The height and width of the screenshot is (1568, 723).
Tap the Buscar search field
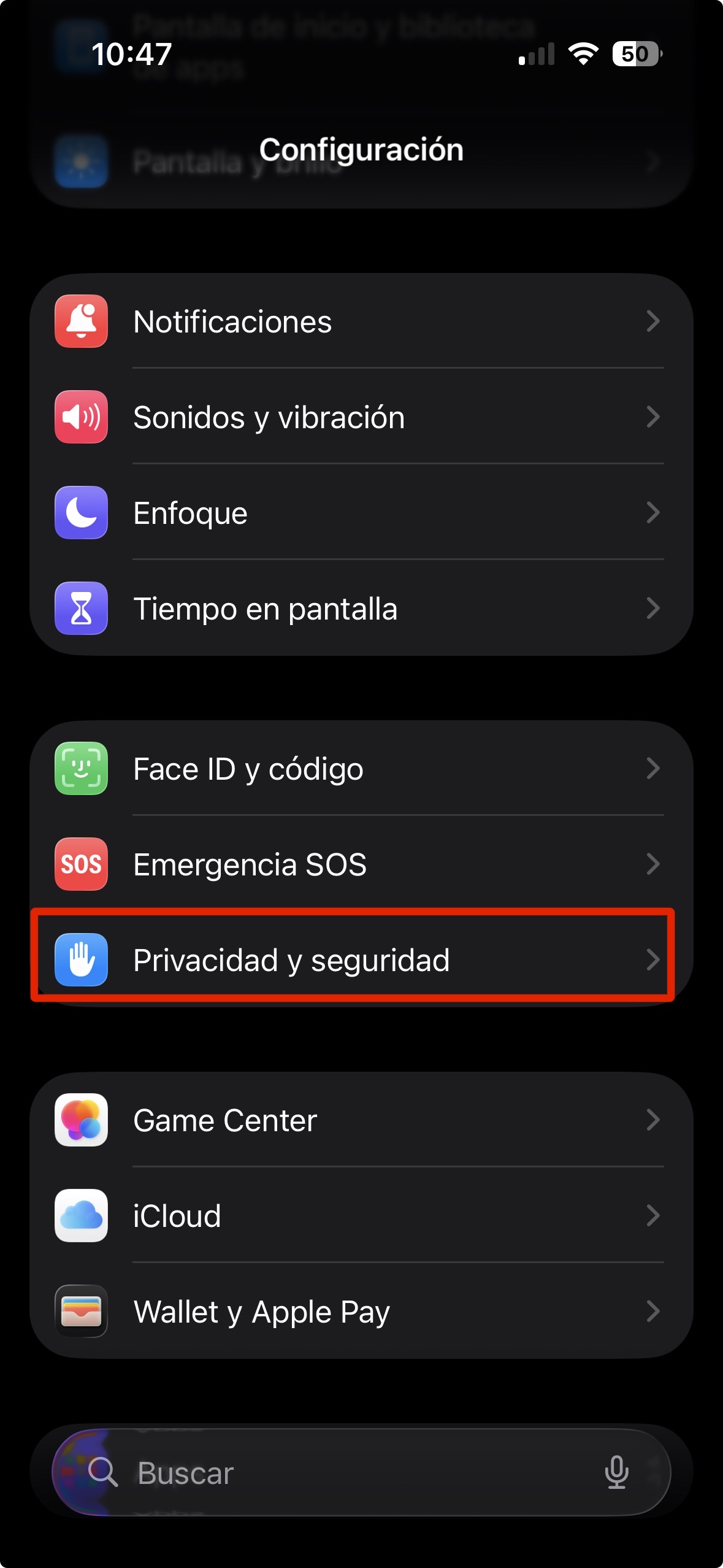(x=343, y=1472)
